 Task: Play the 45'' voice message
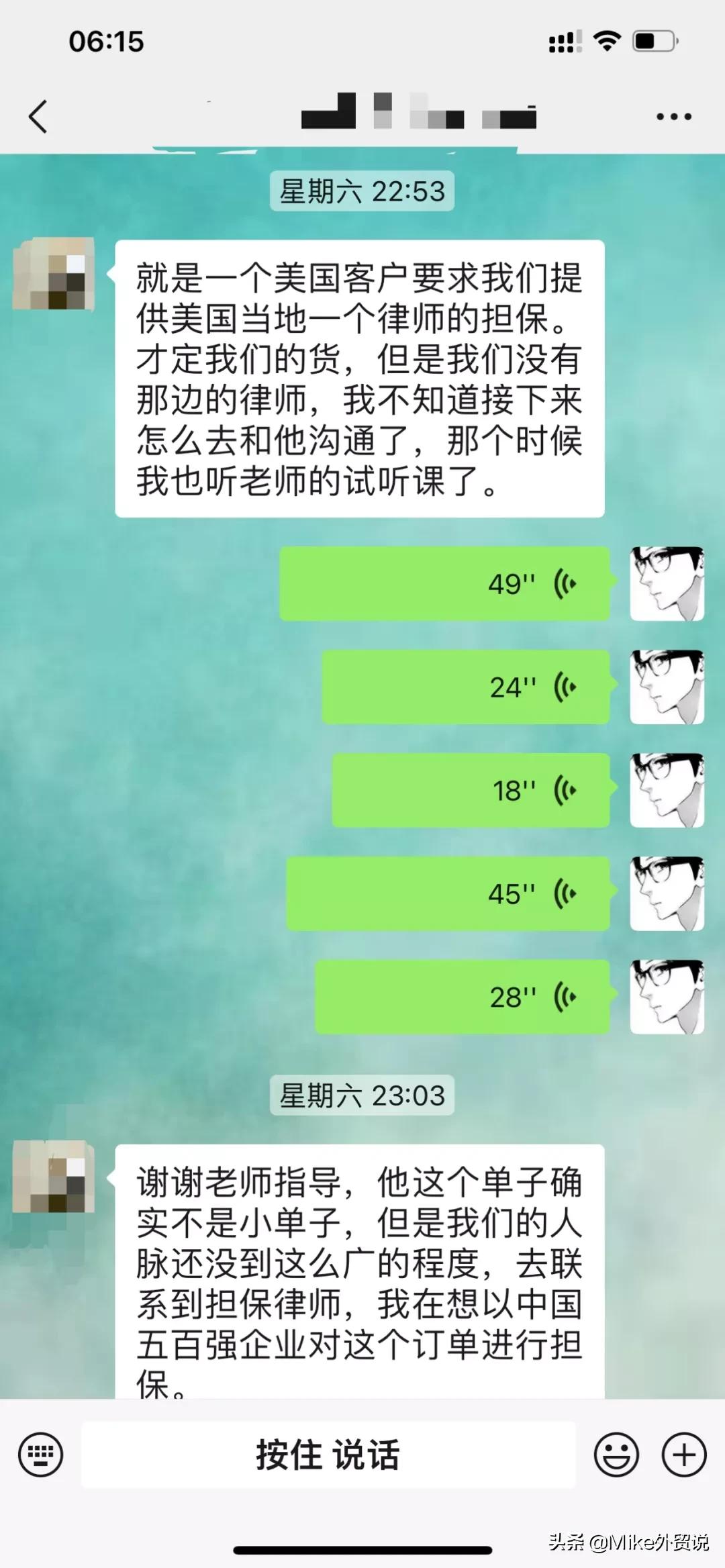(x=450, y=893)
